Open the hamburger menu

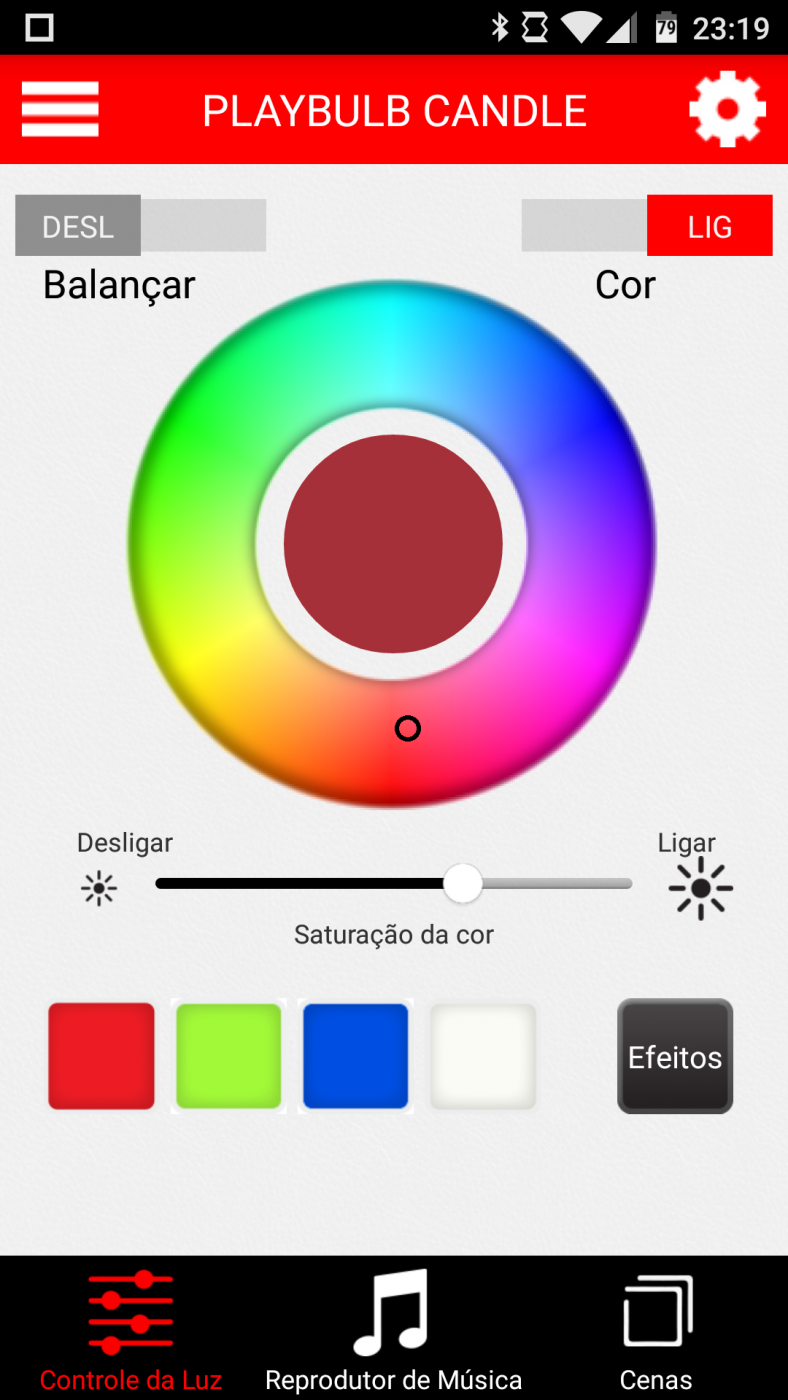(x=60, y=109)
